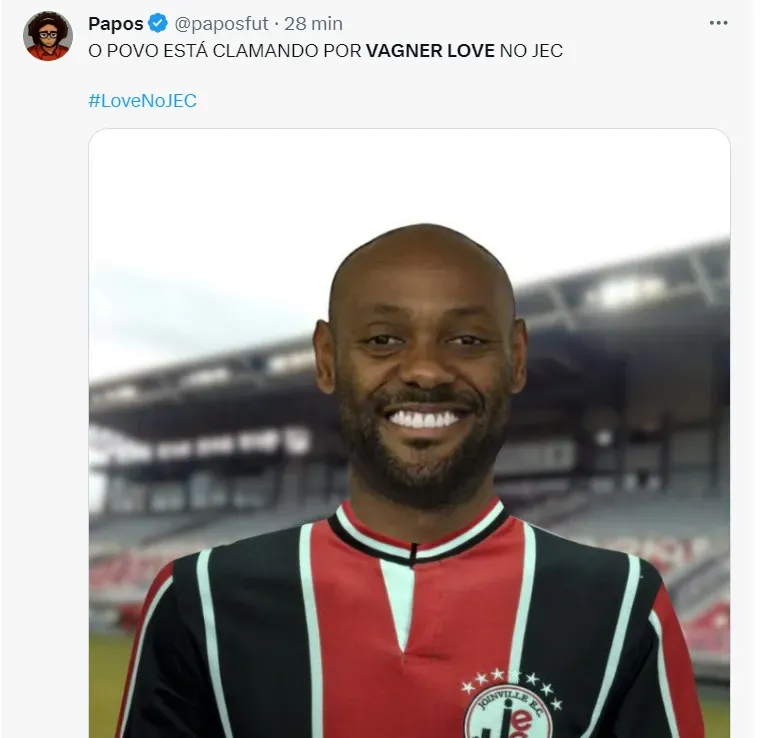Open the tweet's overflow menu
This screenshot has width=770, height=738.
pyautogui.click(x=718, y=23)
